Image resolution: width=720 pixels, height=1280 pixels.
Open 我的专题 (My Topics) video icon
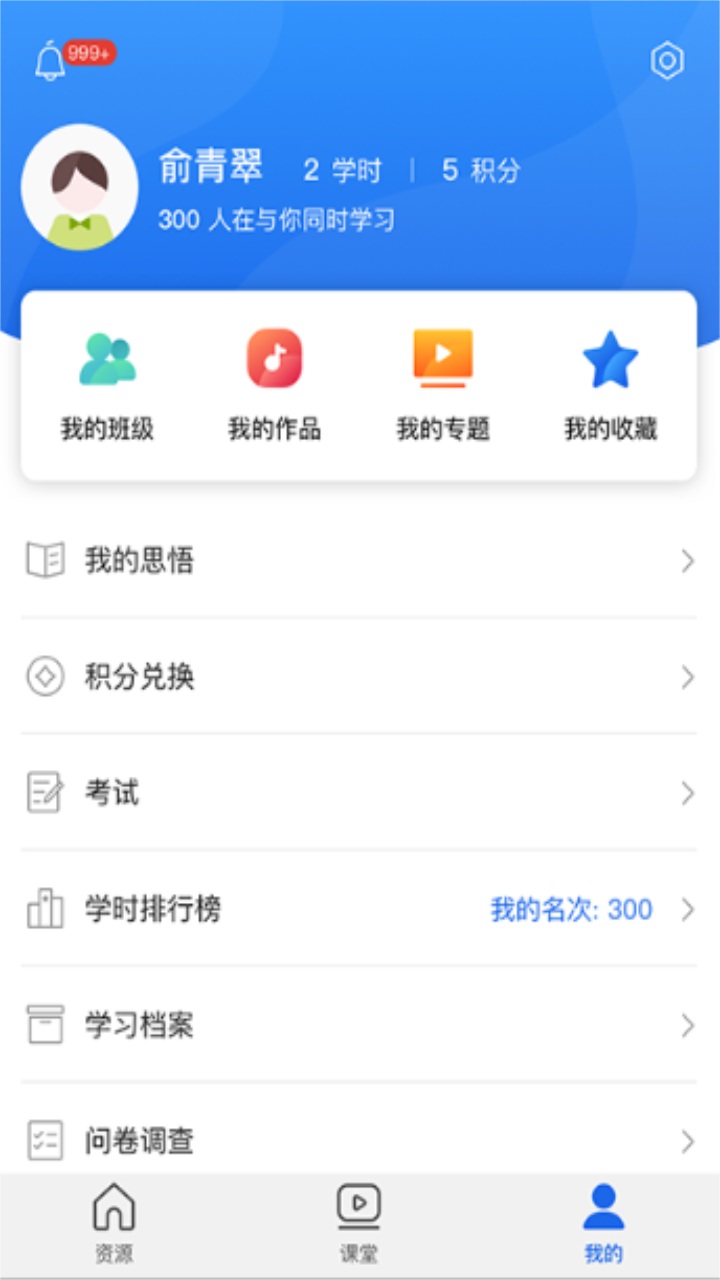(443, 360)
